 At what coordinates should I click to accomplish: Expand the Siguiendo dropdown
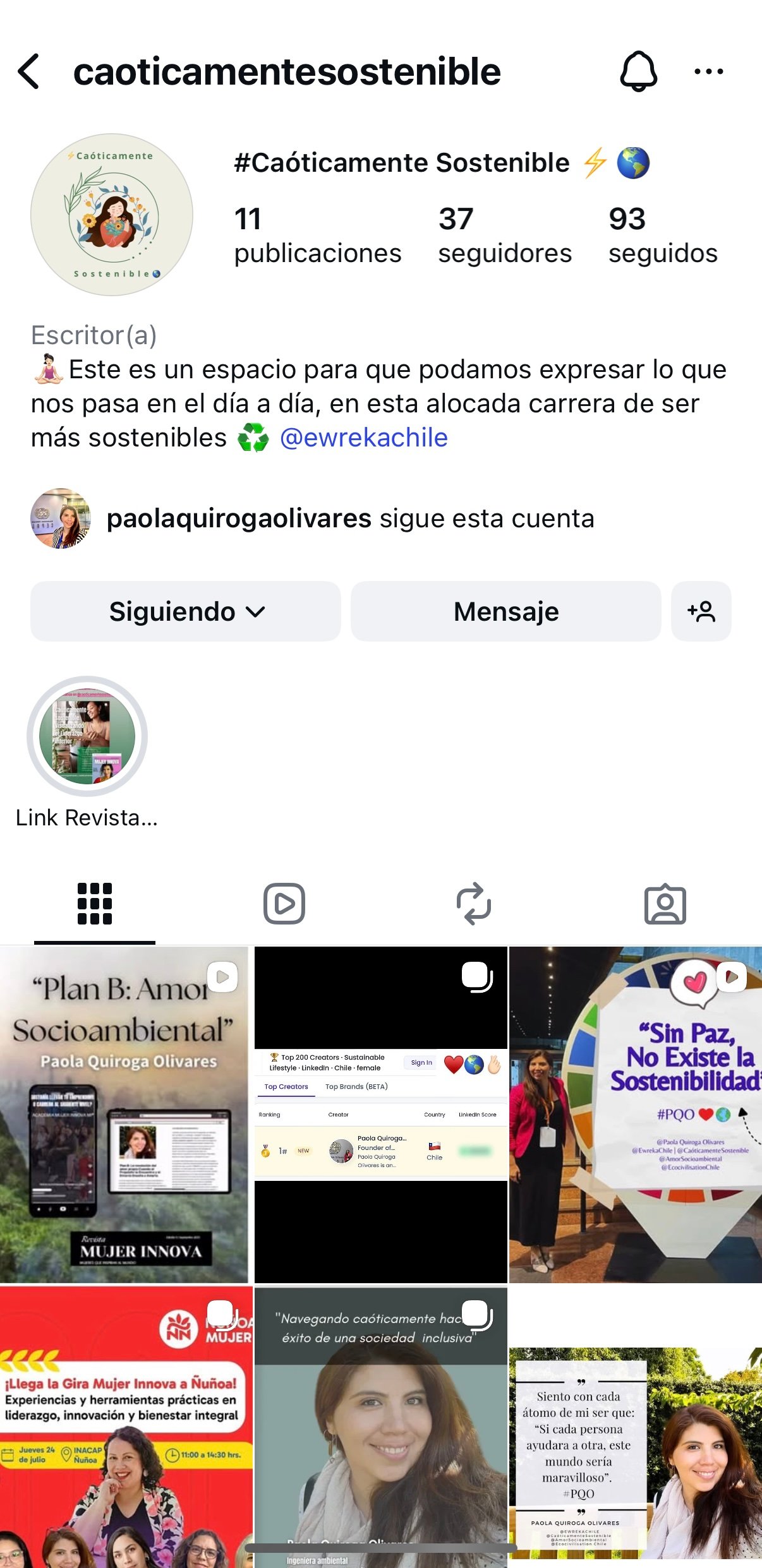point(186,611)
